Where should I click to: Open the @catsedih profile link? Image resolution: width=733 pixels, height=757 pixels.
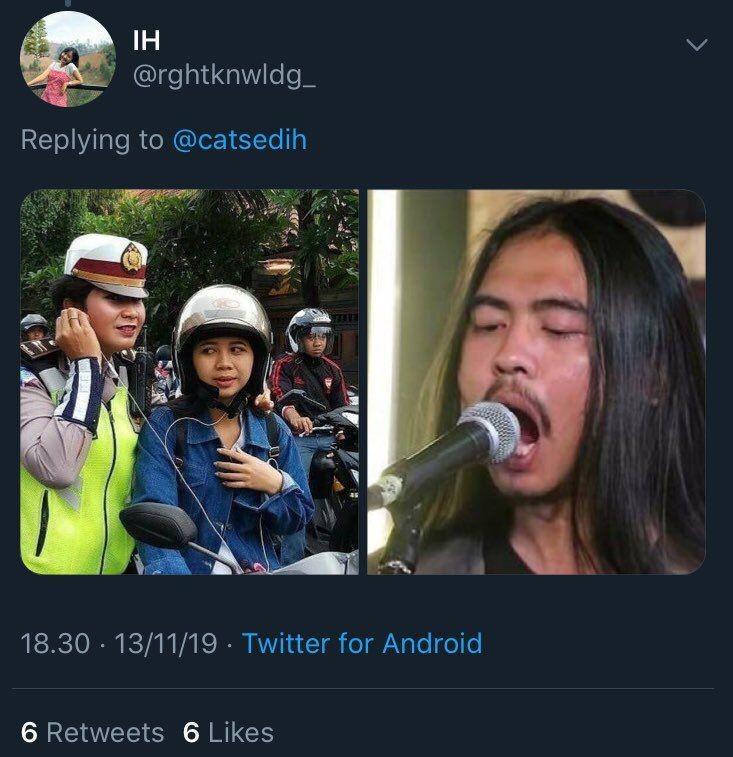240,140
